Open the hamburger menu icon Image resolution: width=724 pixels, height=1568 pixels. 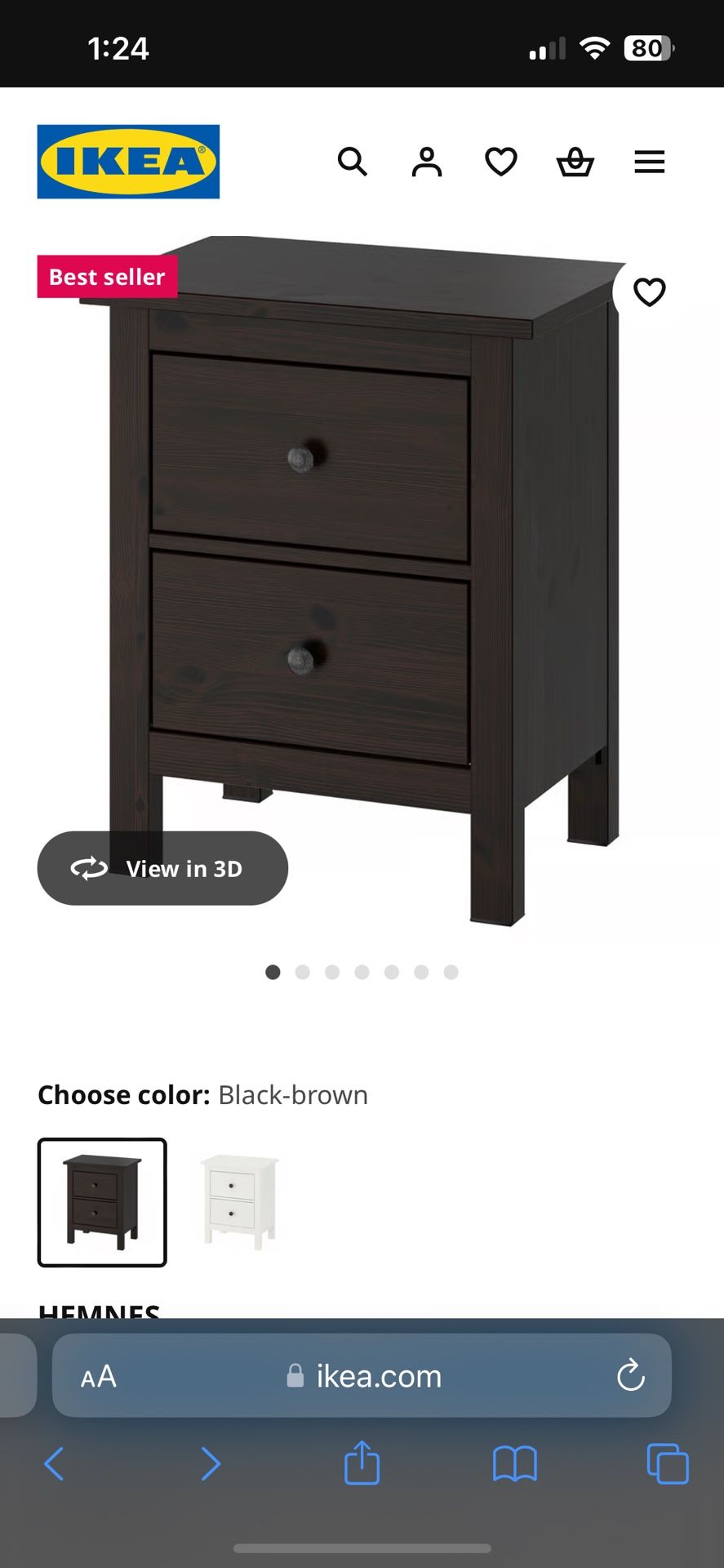649,162
